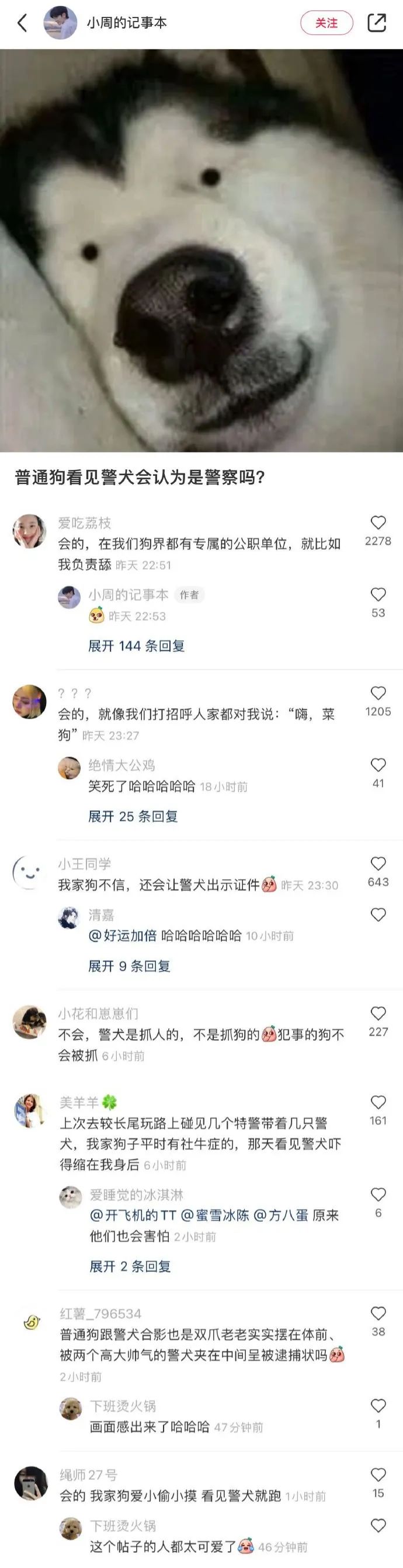Like the author's emoji reply
The width and height of the screenshot is (403, 1568).
378,595
